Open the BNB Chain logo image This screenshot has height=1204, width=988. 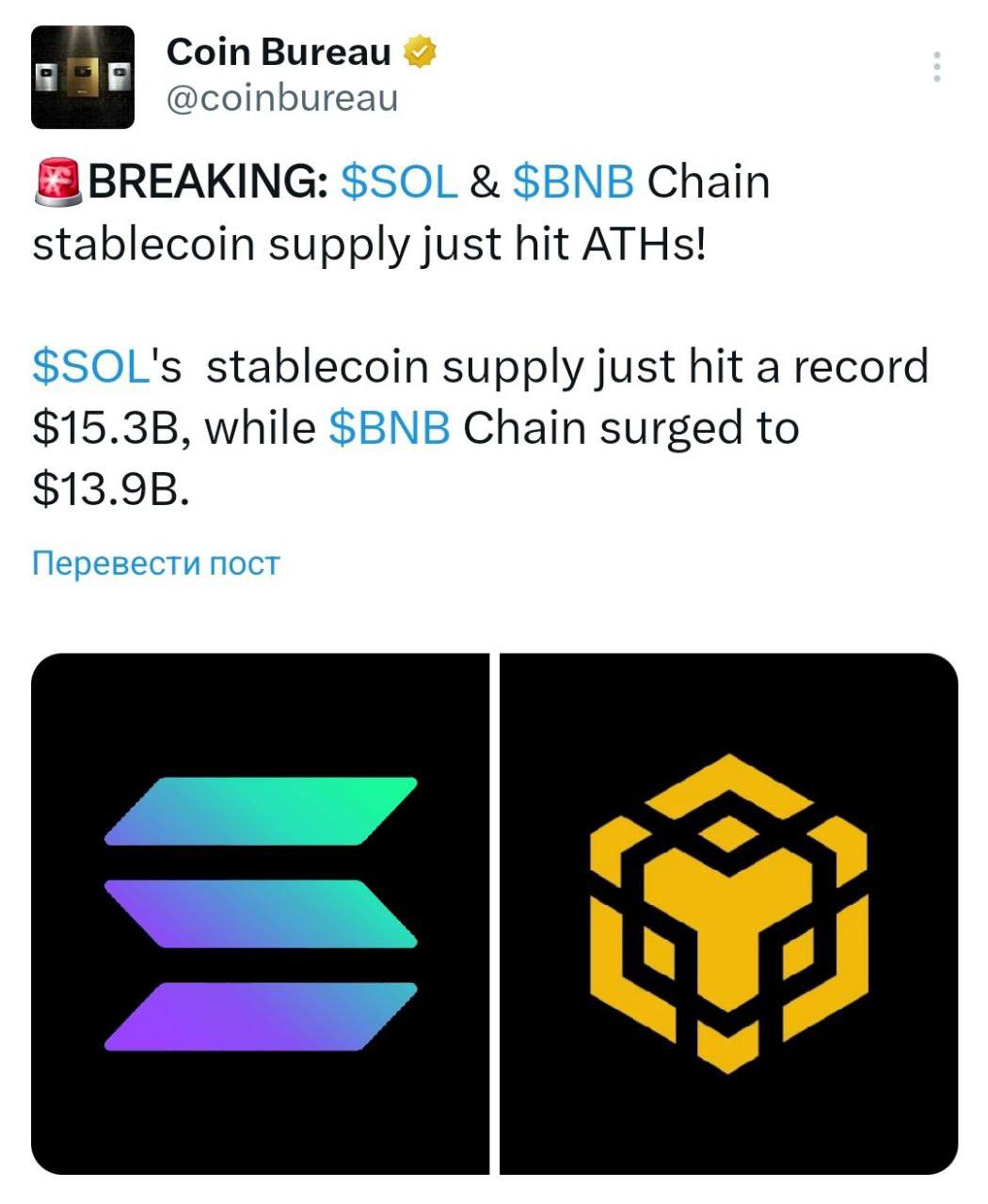point(728,913)
